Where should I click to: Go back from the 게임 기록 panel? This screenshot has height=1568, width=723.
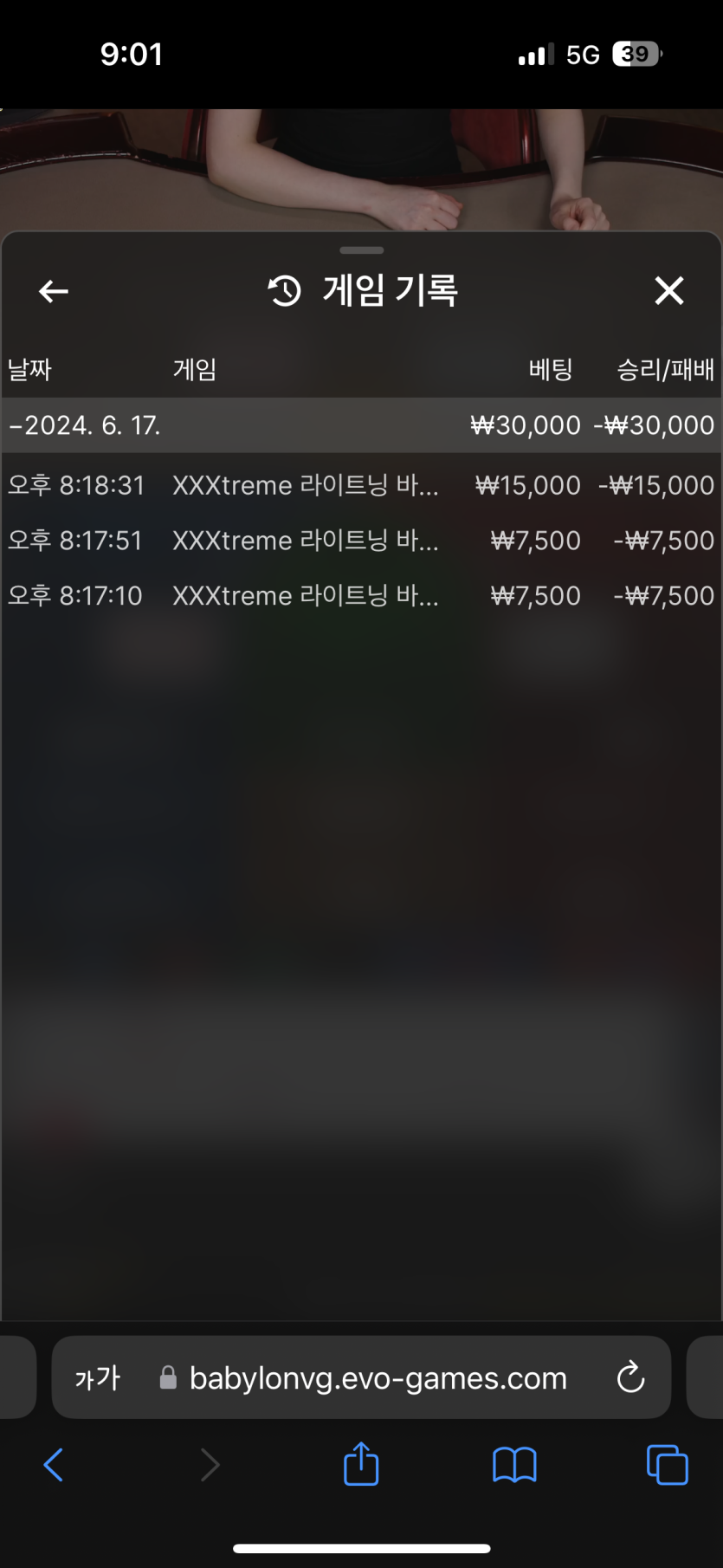point(54,291)
